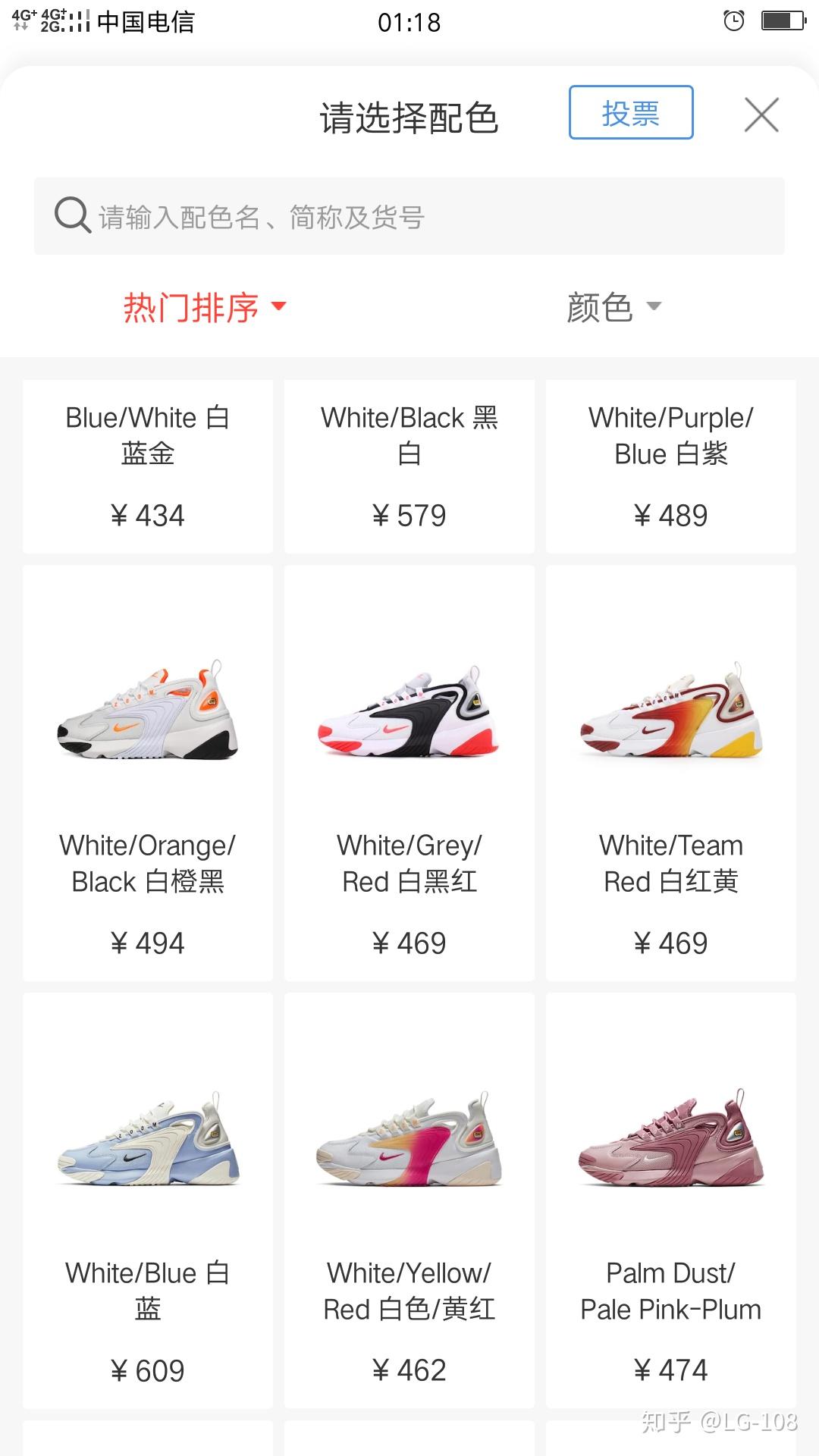This screenshot has width=819, height=1456.
Task: Open the 颜色 color filter dropdown
Action: click(613, 307)
